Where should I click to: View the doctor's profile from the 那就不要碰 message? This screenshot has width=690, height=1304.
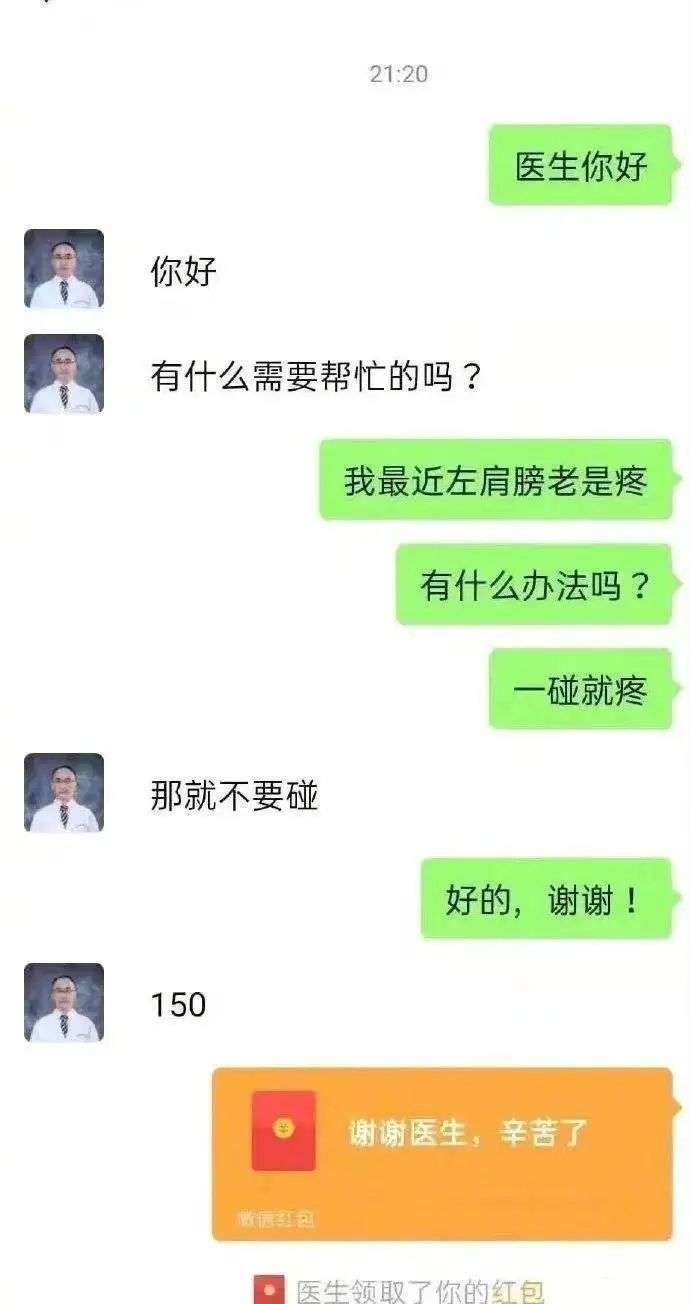64,793
